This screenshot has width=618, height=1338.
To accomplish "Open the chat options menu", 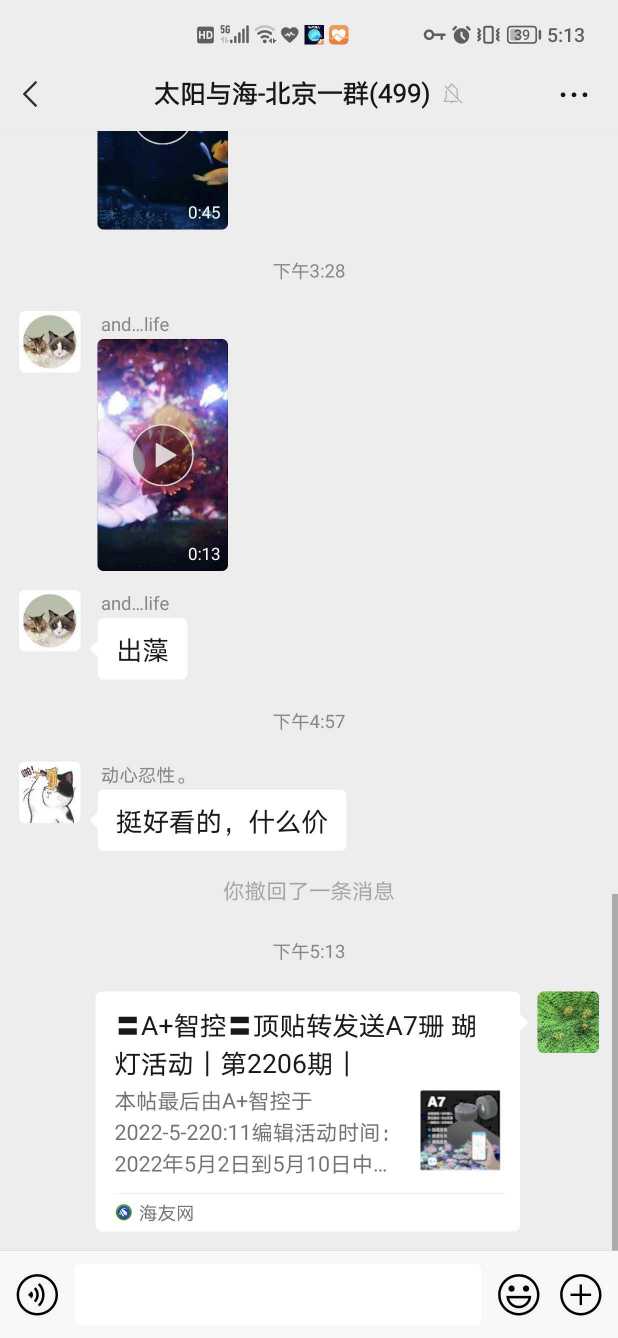I will point(573,95).
